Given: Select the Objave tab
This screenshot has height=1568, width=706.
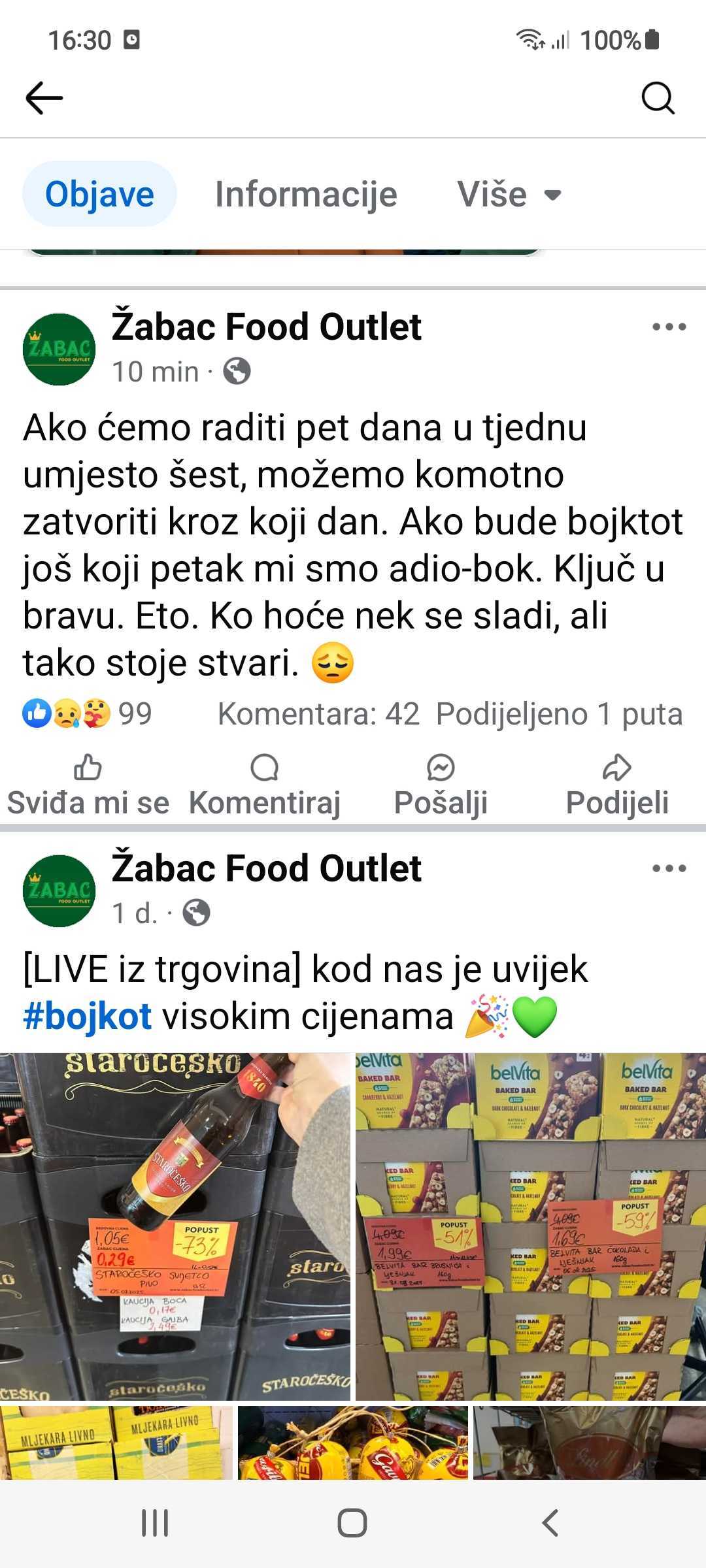Looking at the screenshot, I should click(99, 195).
